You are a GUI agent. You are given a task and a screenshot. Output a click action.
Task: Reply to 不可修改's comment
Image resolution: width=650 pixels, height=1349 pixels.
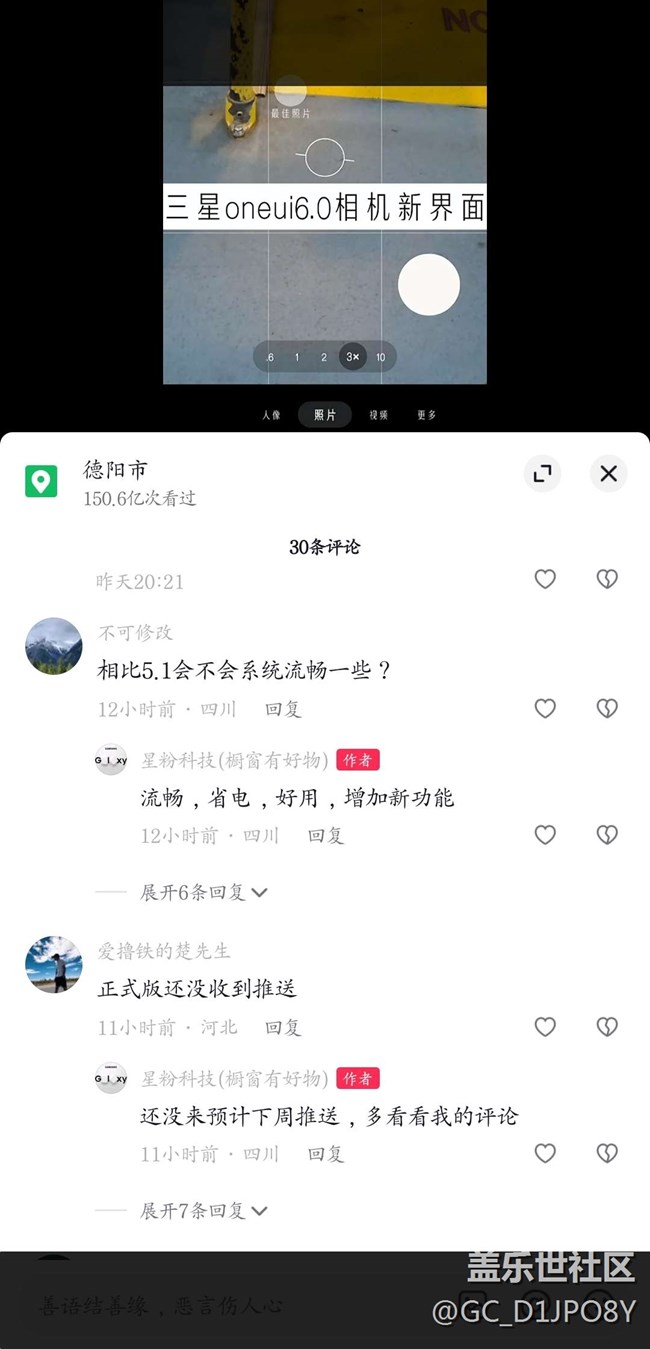tap(283, 709)
